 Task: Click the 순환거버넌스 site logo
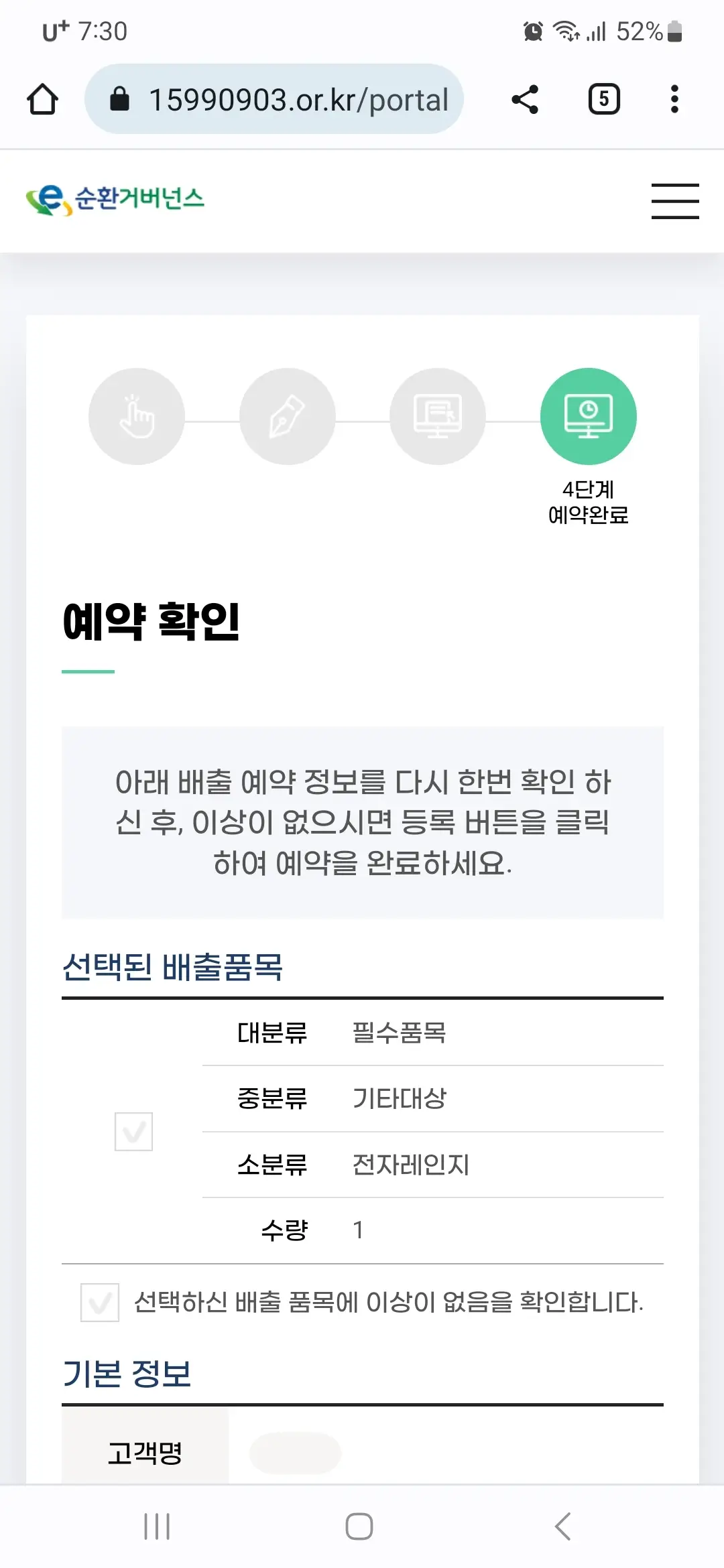pyautogui.click(x=114, y=199)
